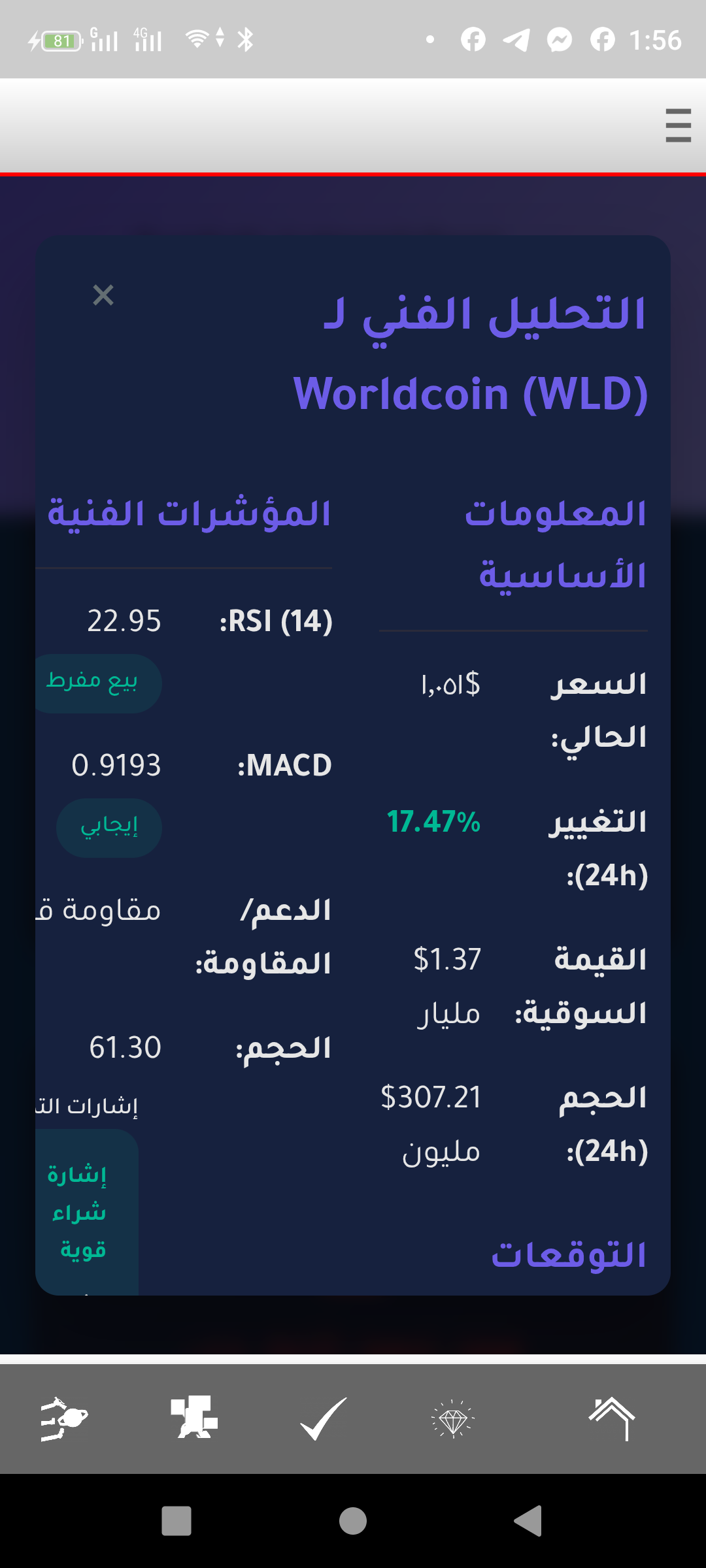
Task: Open the planet icon tab
Action: [x=64, y=1418]
